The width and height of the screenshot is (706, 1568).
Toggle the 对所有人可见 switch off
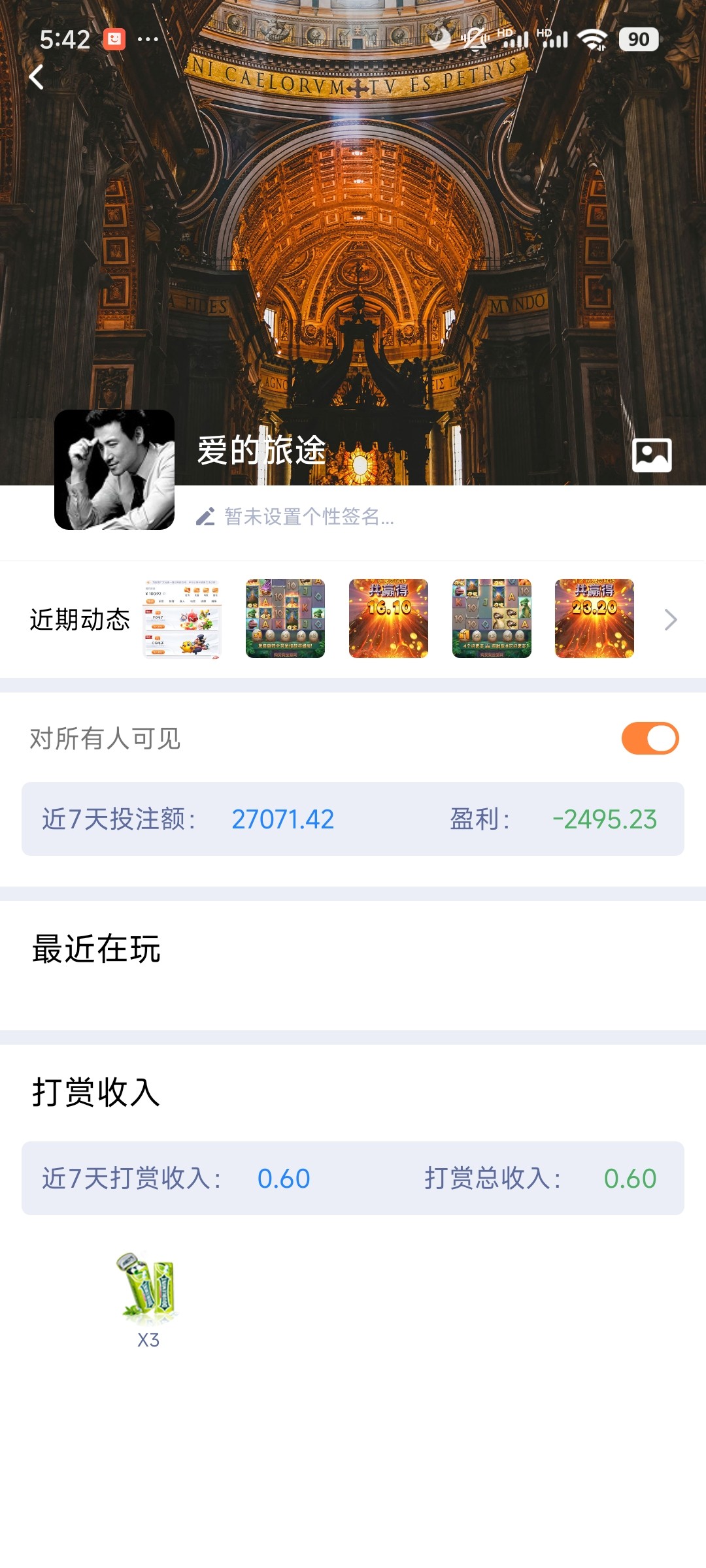[650, 738]
